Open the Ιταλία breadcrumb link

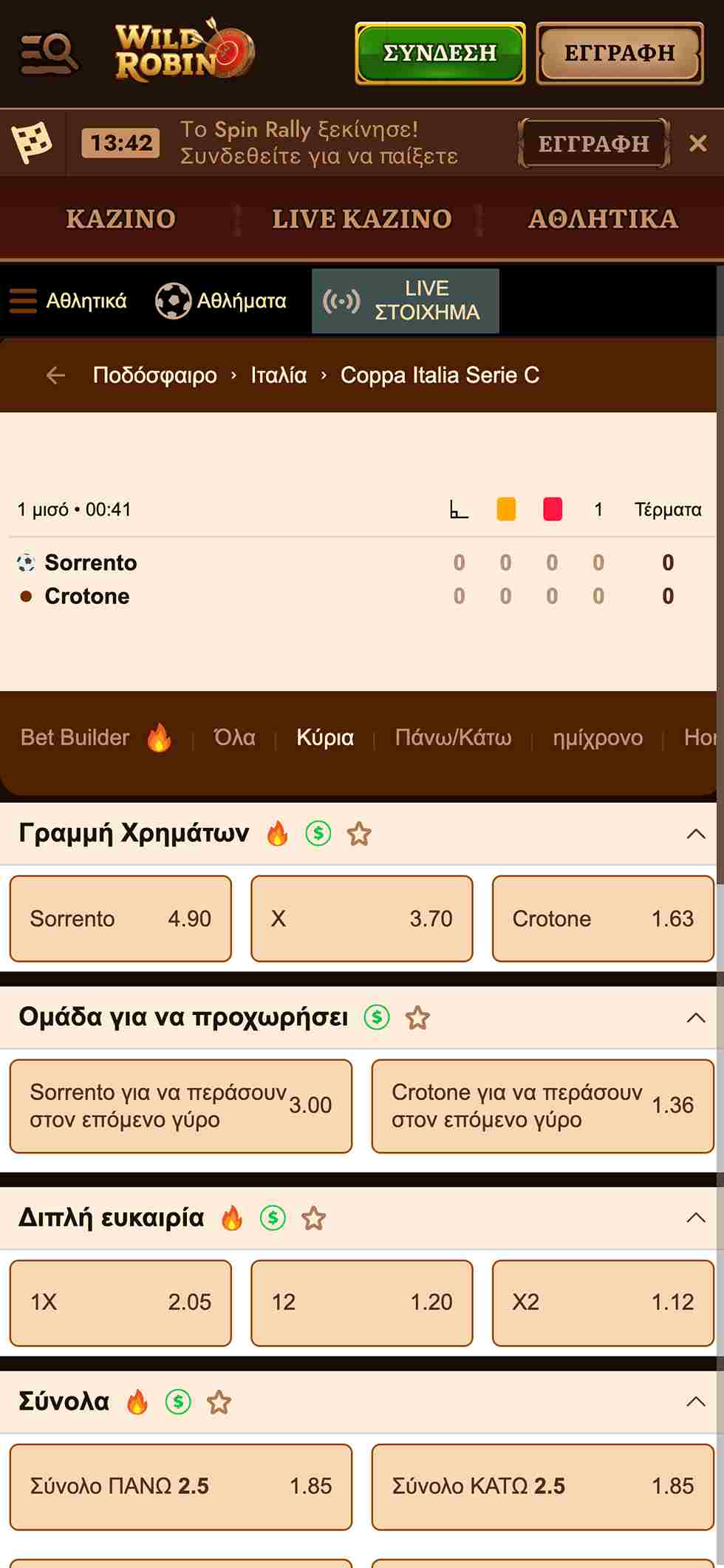pos(279,376)
